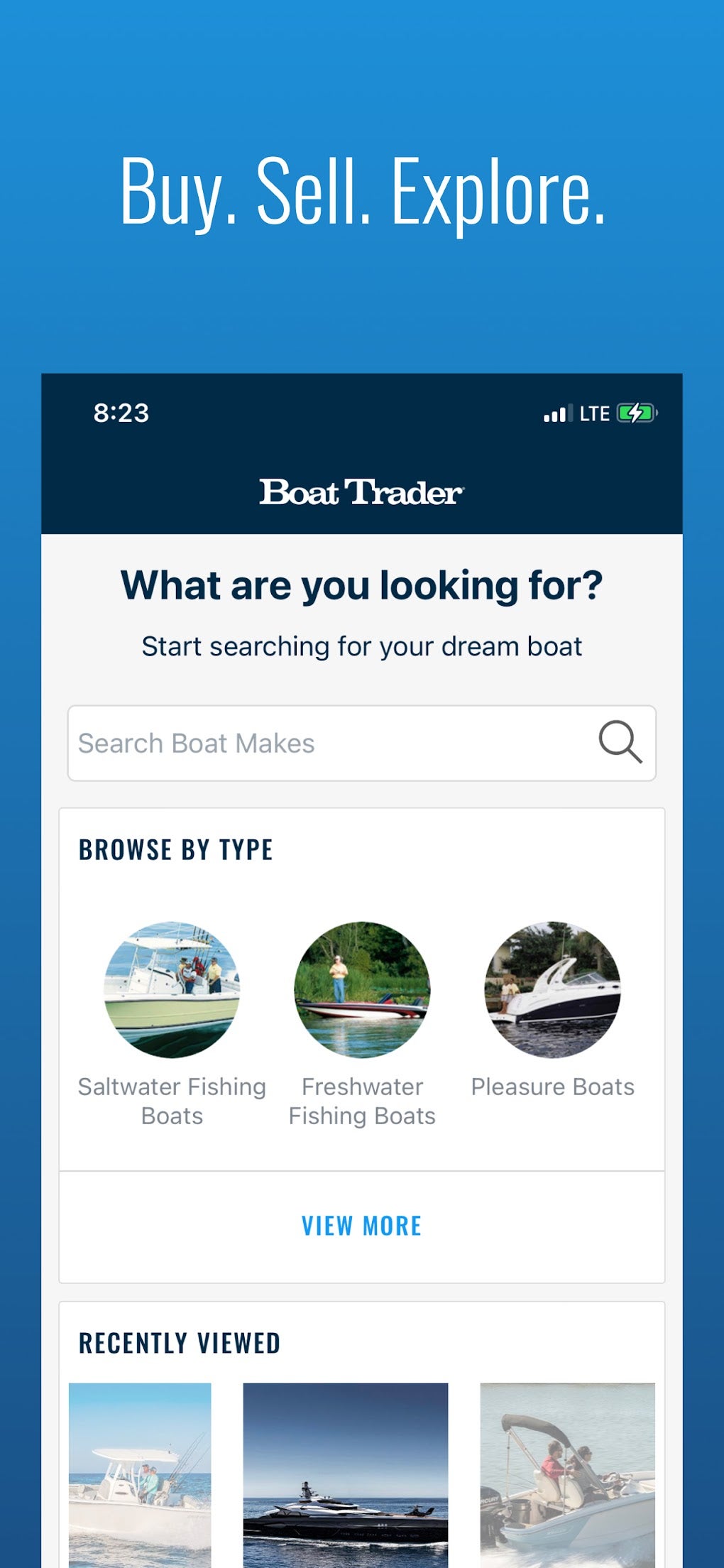
Task: Tap the Boat Trader logo
Action: click(362, 491)
